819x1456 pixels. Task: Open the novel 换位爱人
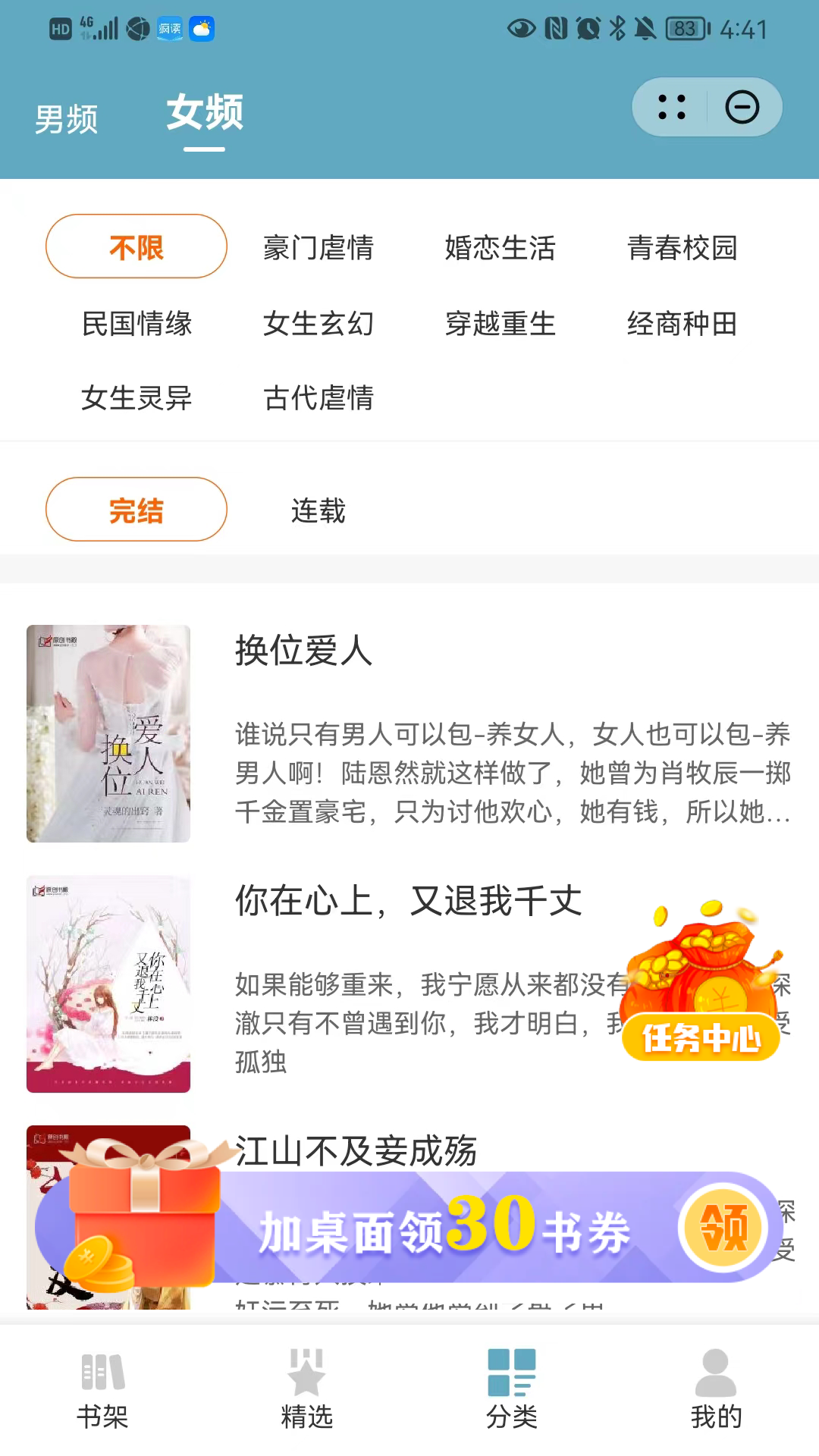coord(303,653)
